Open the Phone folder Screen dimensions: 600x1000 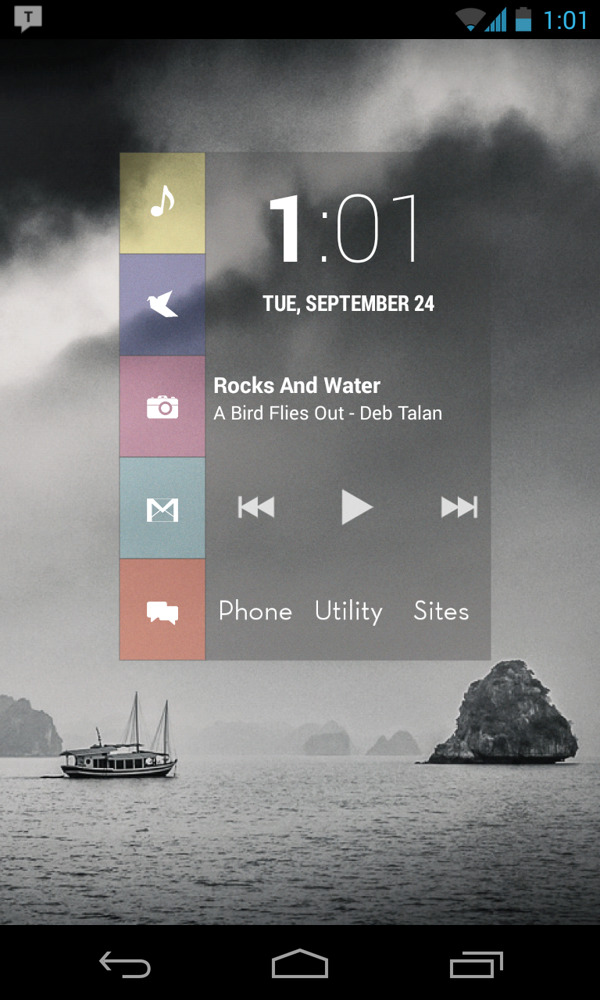pos(255,611)
